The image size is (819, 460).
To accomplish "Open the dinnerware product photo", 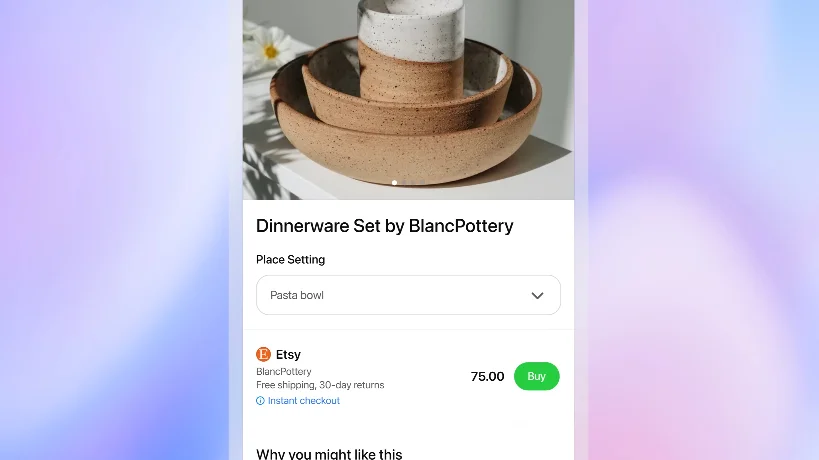I will (x=408, y=95).
